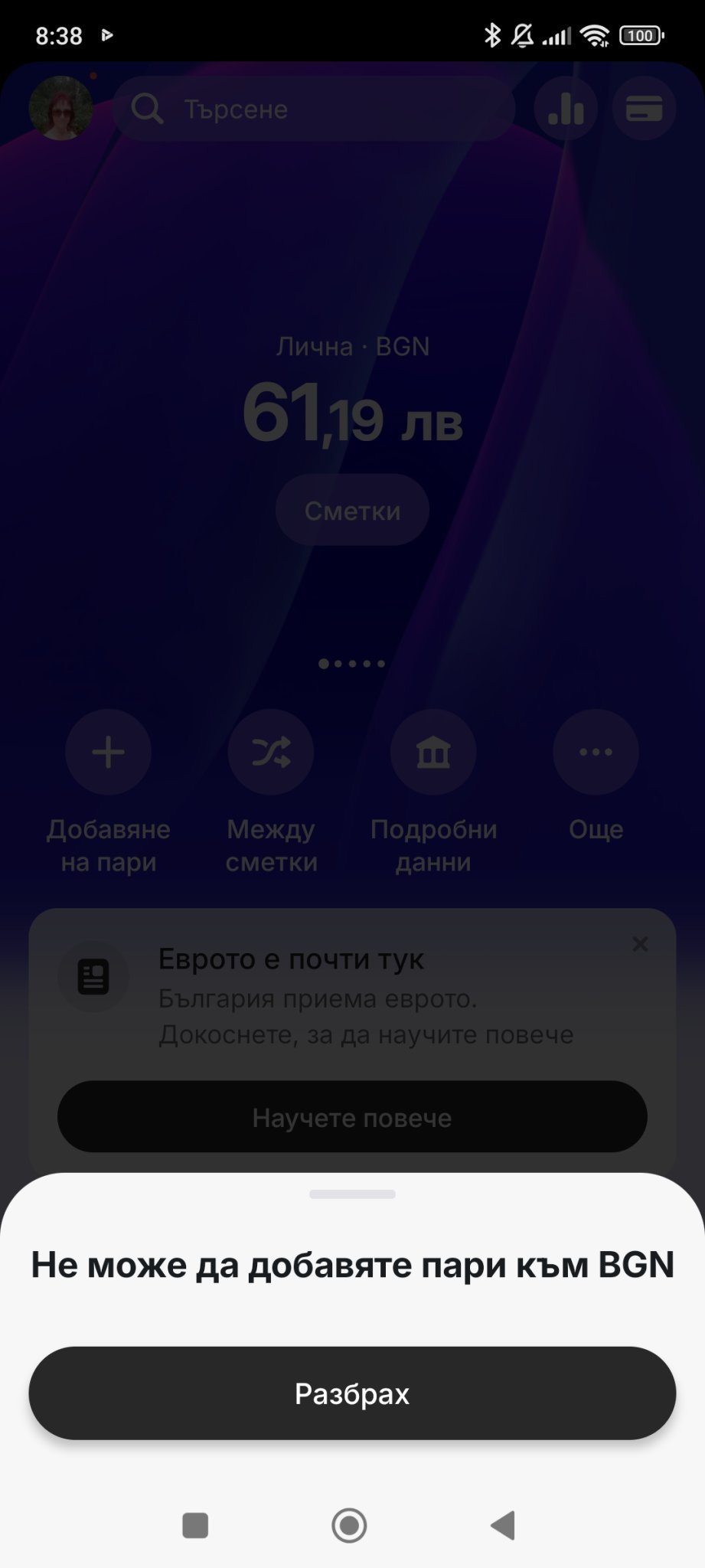
Task: Confirm with the Разбрах button
Action: [x=352, y=1393]
